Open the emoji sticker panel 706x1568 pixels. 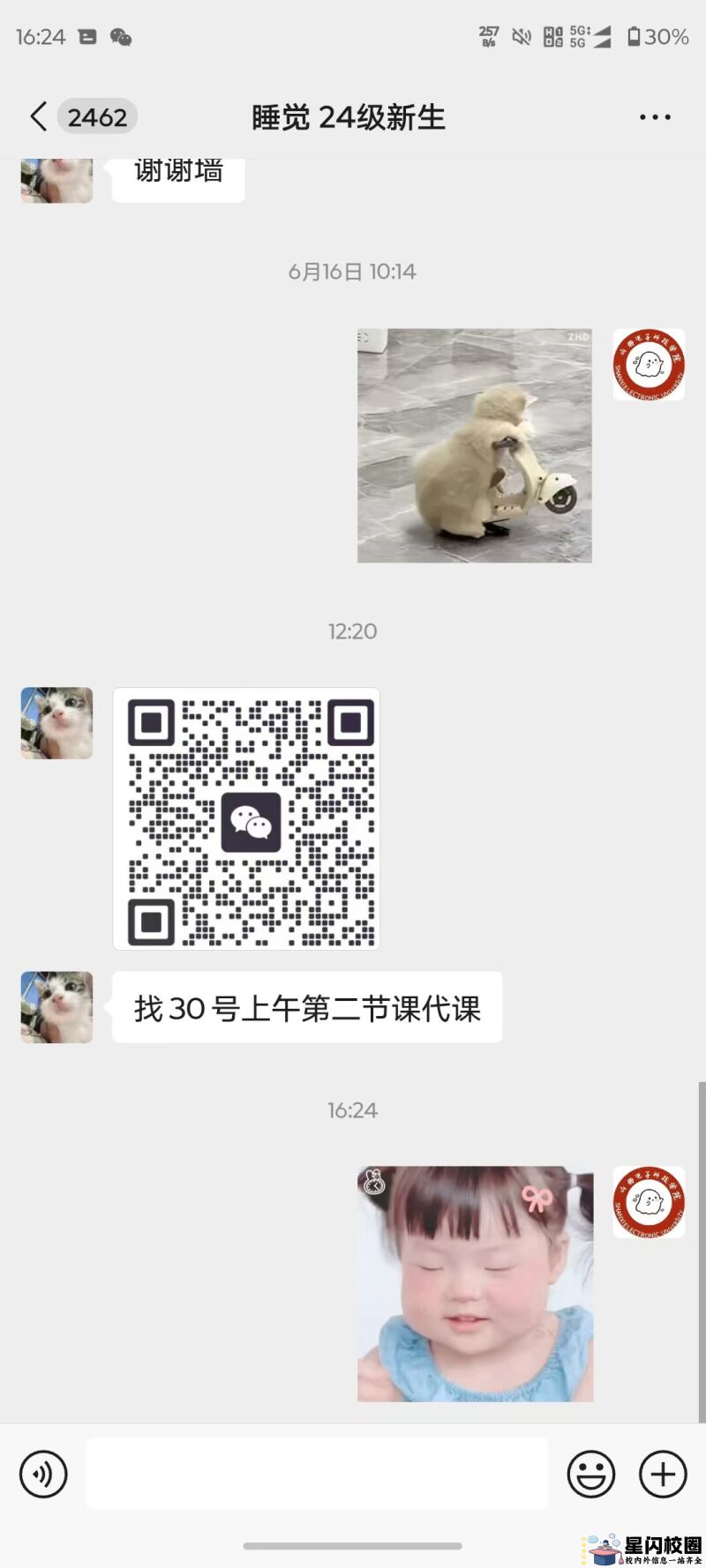tap(590, 1474)
